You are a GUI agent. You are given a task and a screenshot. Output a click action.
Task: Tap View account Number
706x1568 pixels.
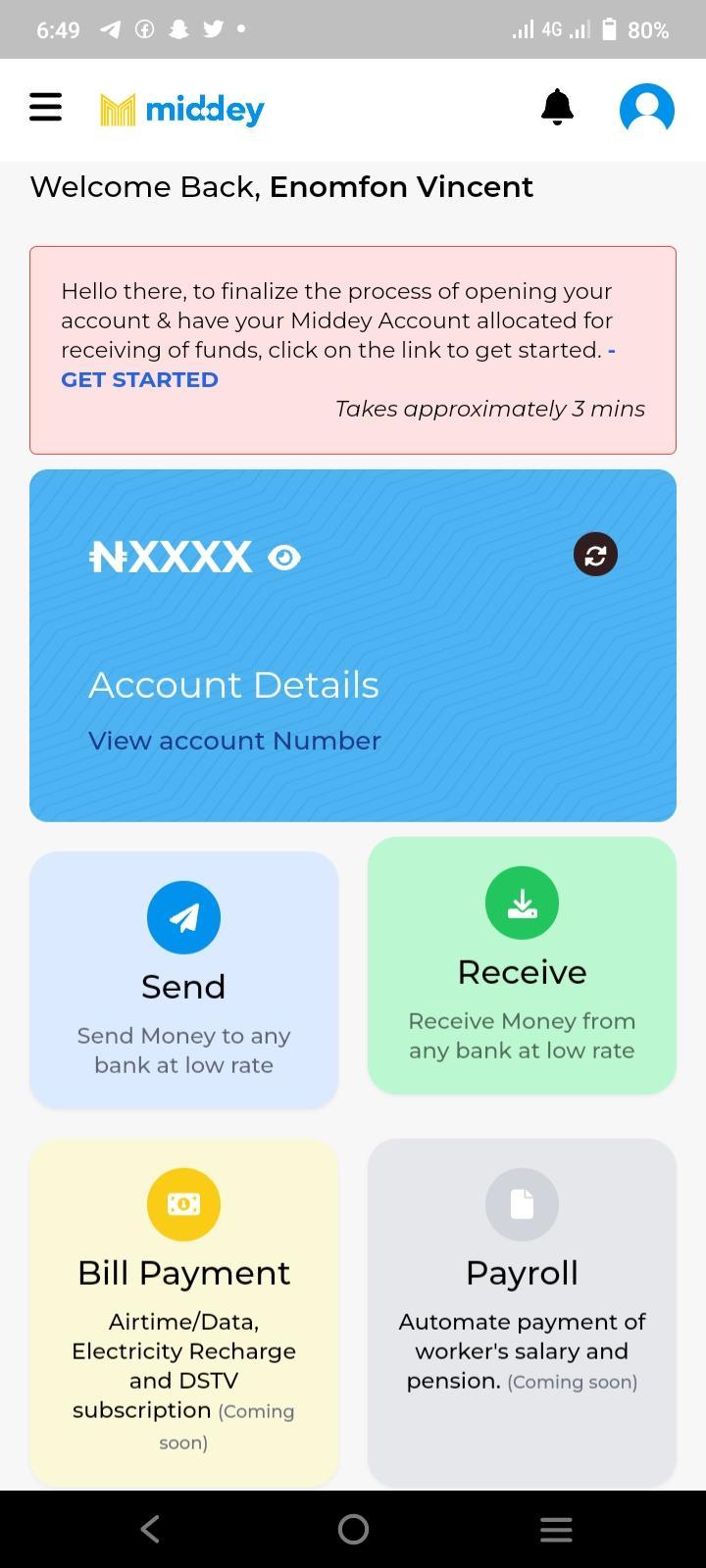(234, 741)
